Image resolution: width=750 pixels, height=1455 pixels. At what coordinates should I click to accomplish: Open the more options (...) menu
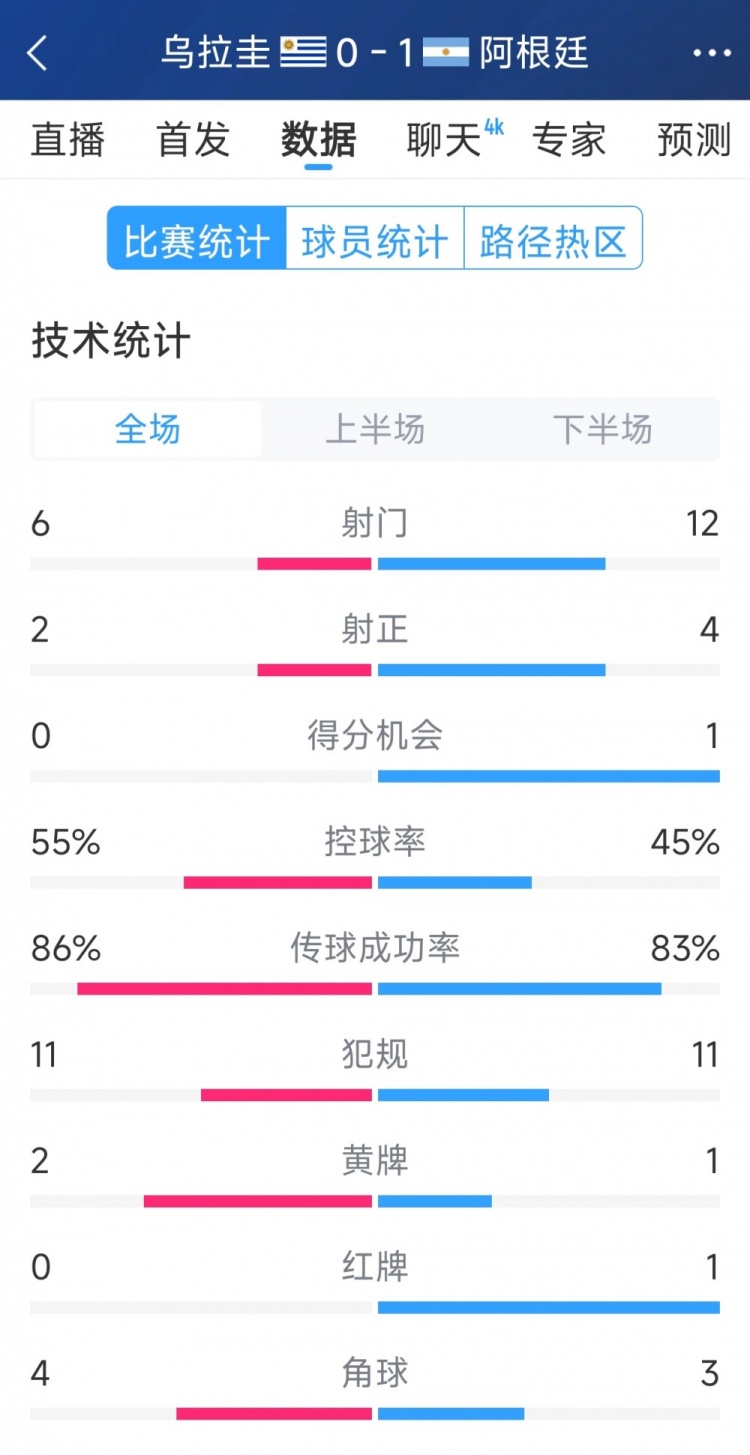pyautogui.click(x=712, y=54)
